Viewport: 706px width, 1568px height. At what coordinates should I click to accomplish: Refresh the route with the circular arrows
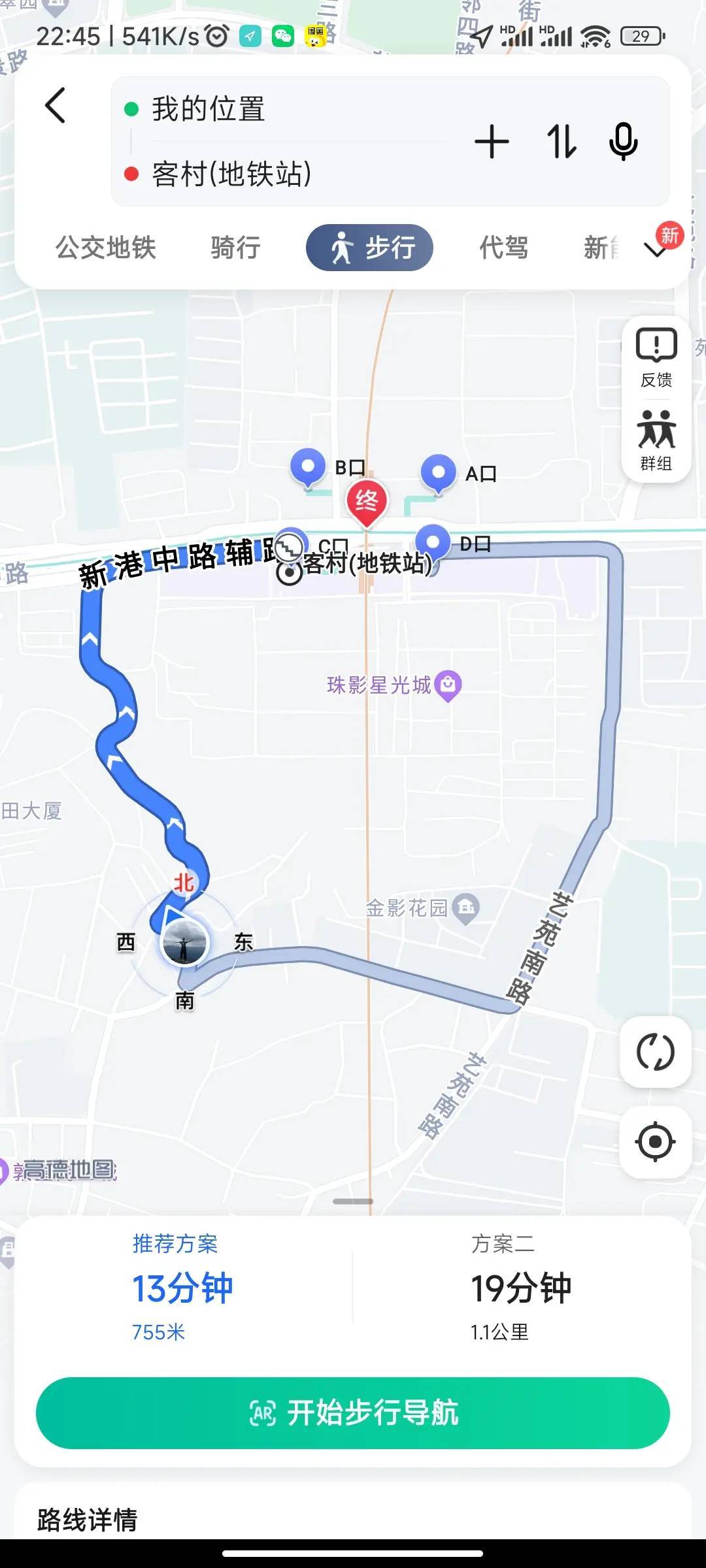(655, 1053)
